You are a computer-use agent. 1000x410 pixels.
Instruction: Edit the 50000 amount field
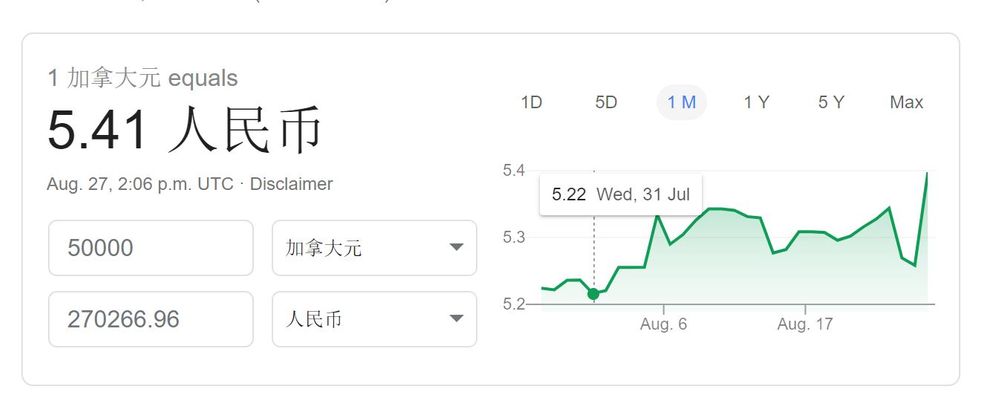[150, 248]
